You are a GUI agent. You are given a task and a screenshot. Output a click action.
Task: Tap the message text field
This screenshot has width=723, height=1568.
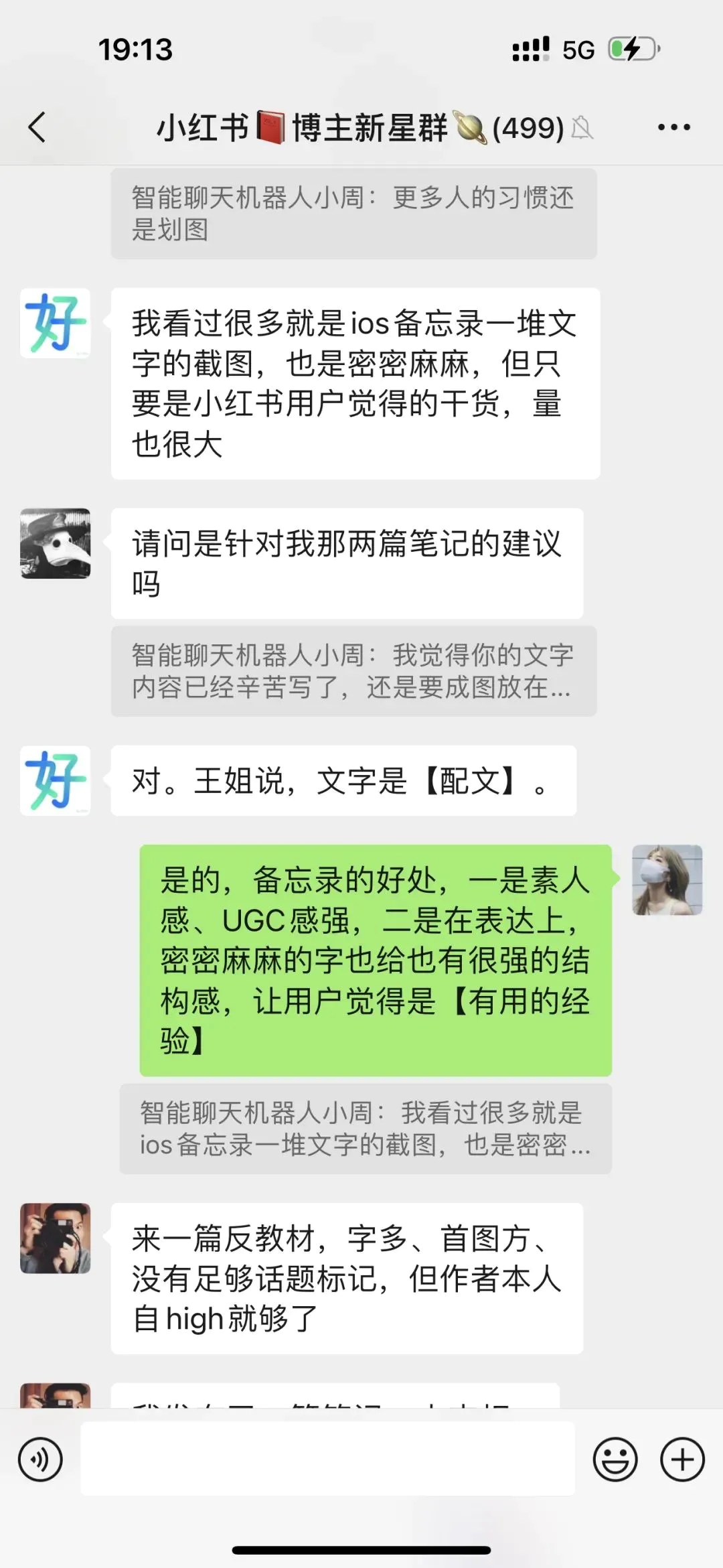coord(327,1459)
